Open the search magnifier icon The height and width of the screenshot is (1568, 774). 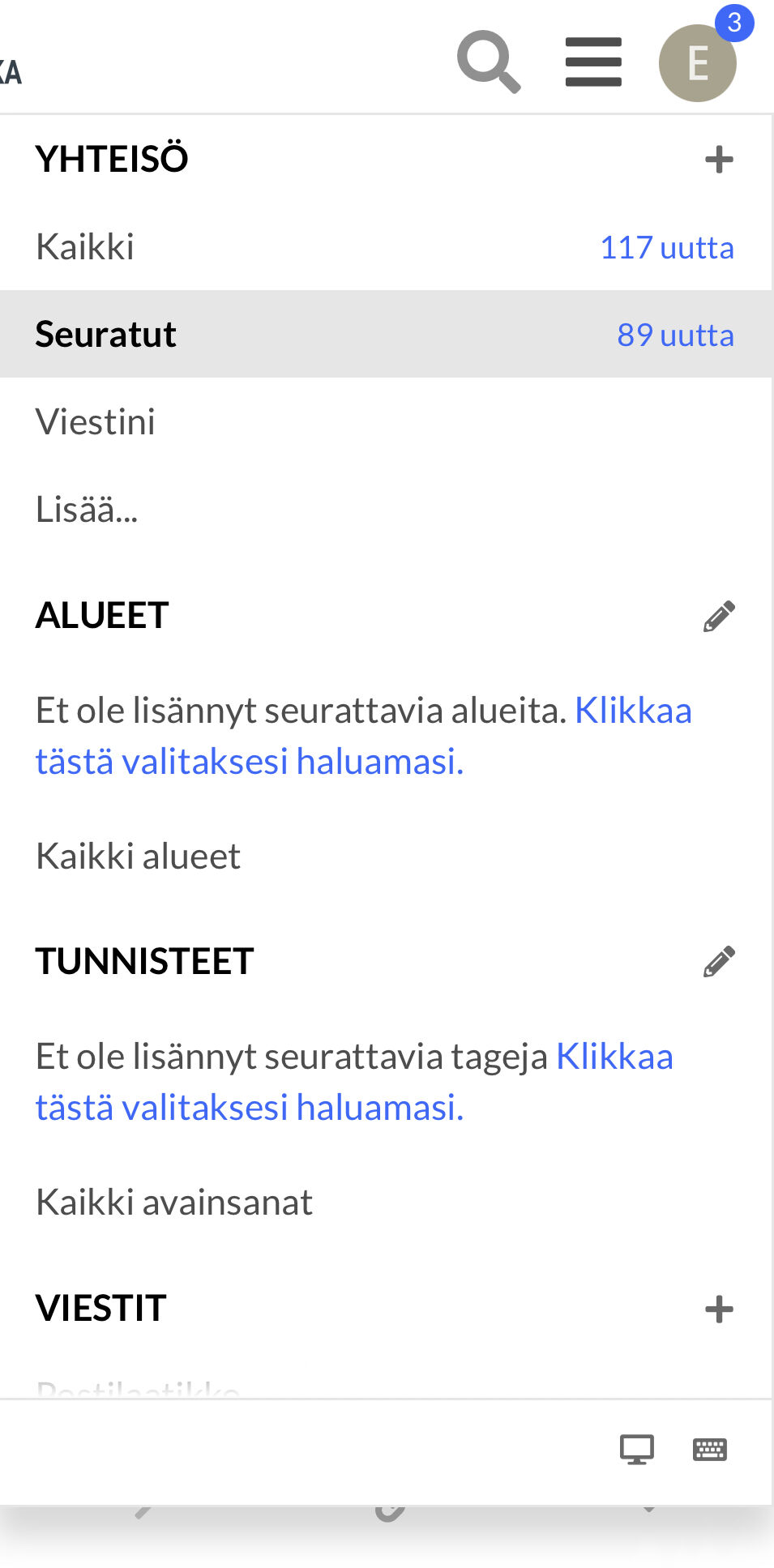(x=488, y=62)
